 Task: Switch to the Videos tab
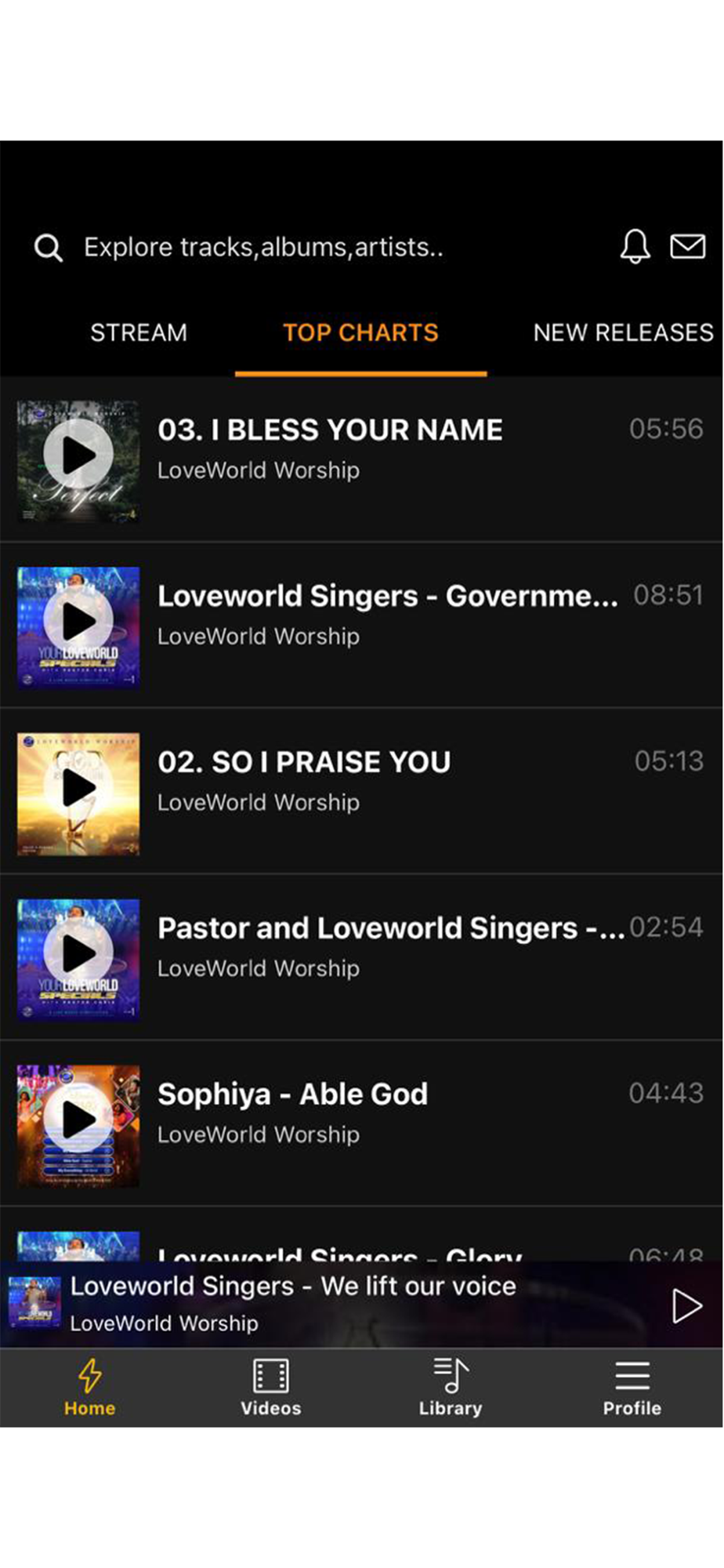pos(270,1388)
